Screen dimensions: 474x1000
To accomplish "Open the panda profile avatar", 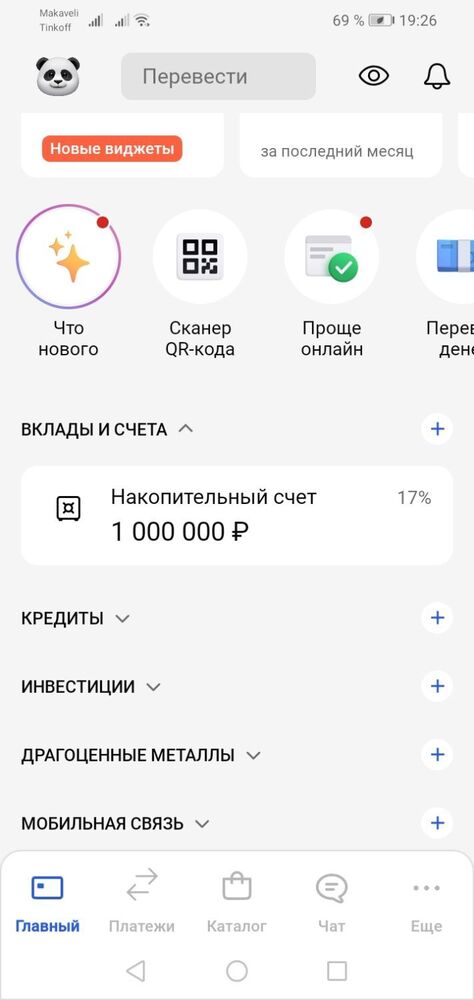I will point(57,76).
